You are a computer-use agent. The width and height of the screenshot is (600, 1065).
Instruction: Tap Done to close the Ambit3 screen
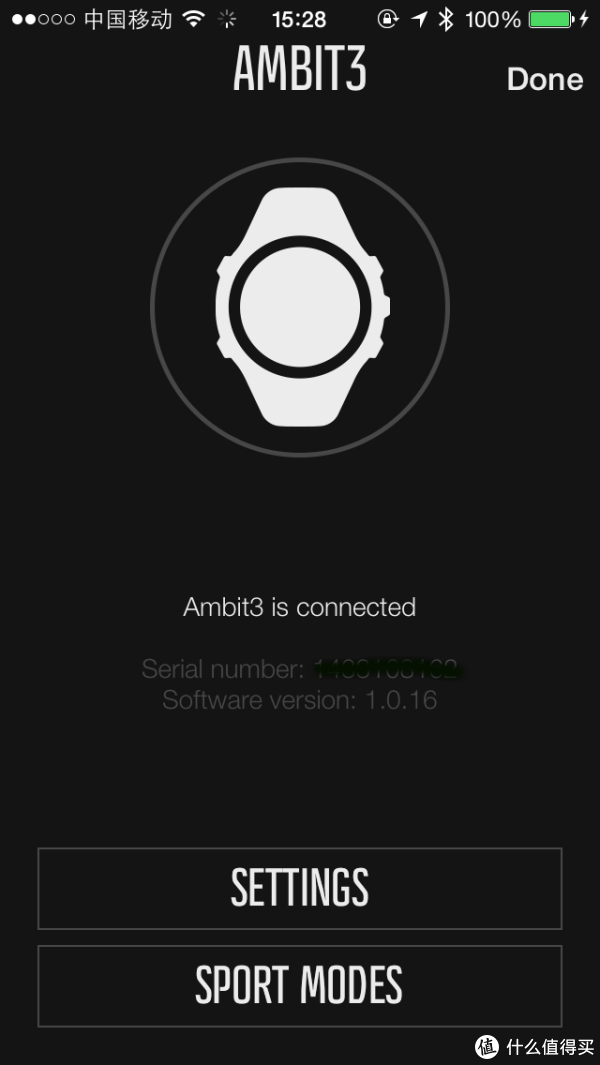pyautogui.click(x=545, y=79)
